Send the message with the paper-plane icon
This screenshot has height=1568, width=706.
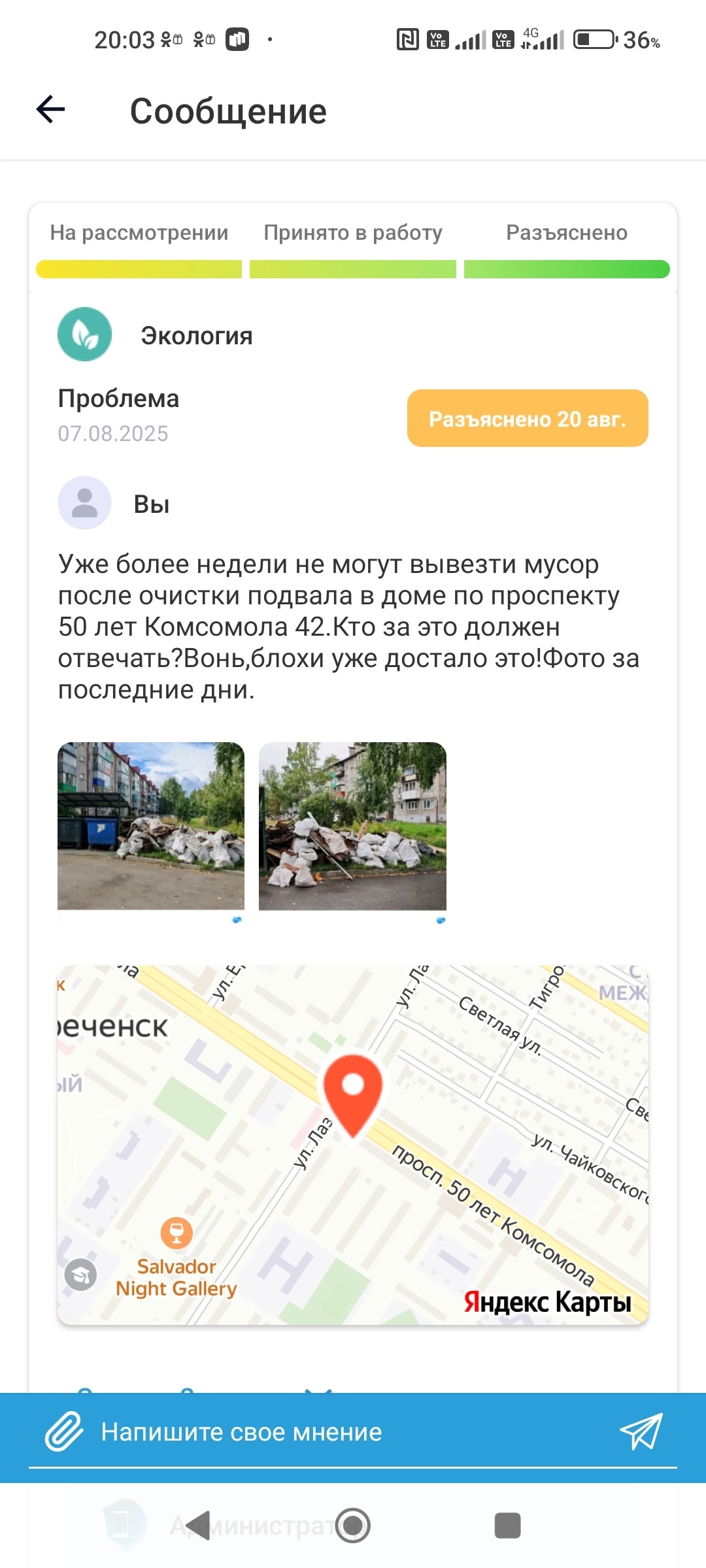point(641,1431)
